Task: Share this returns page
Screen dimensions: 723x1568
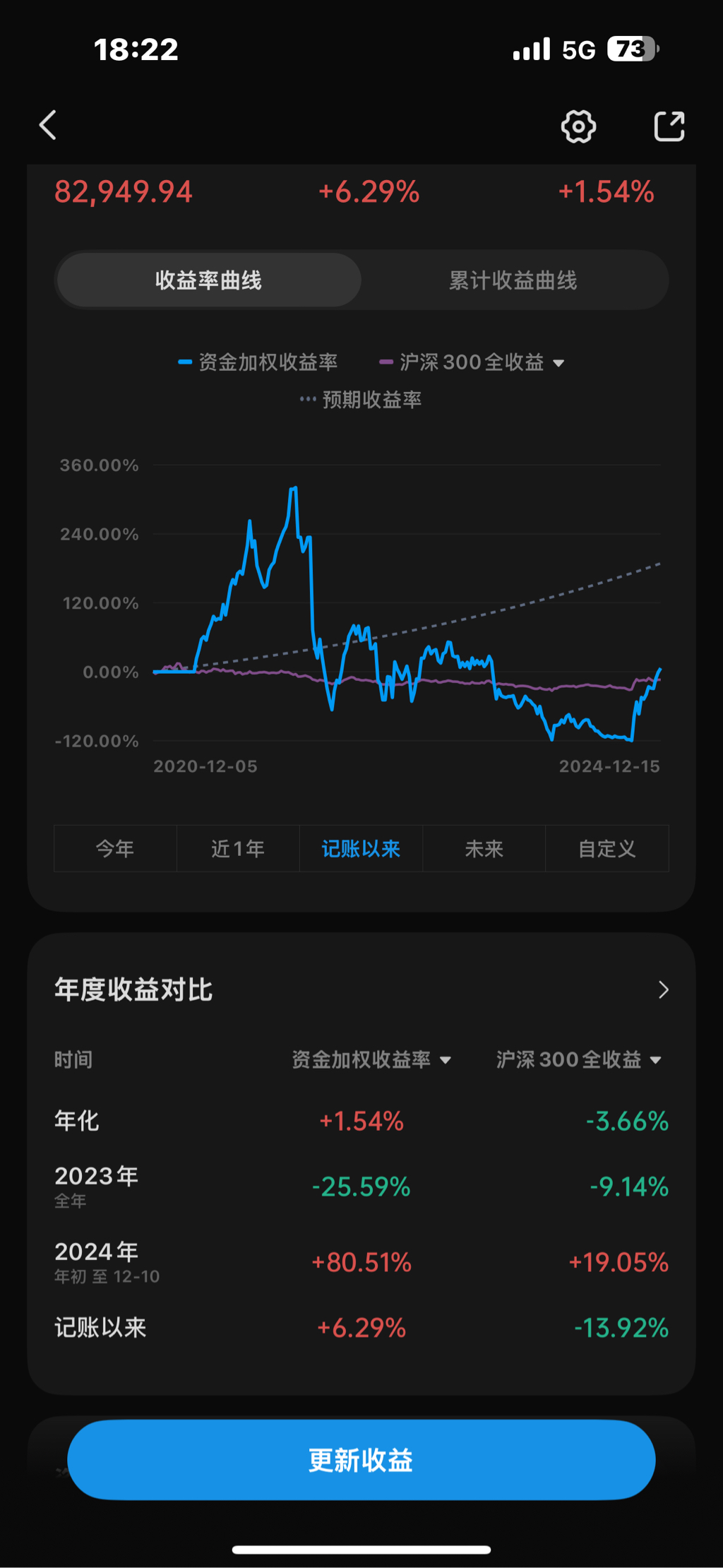Action: [x=669, y=127]
